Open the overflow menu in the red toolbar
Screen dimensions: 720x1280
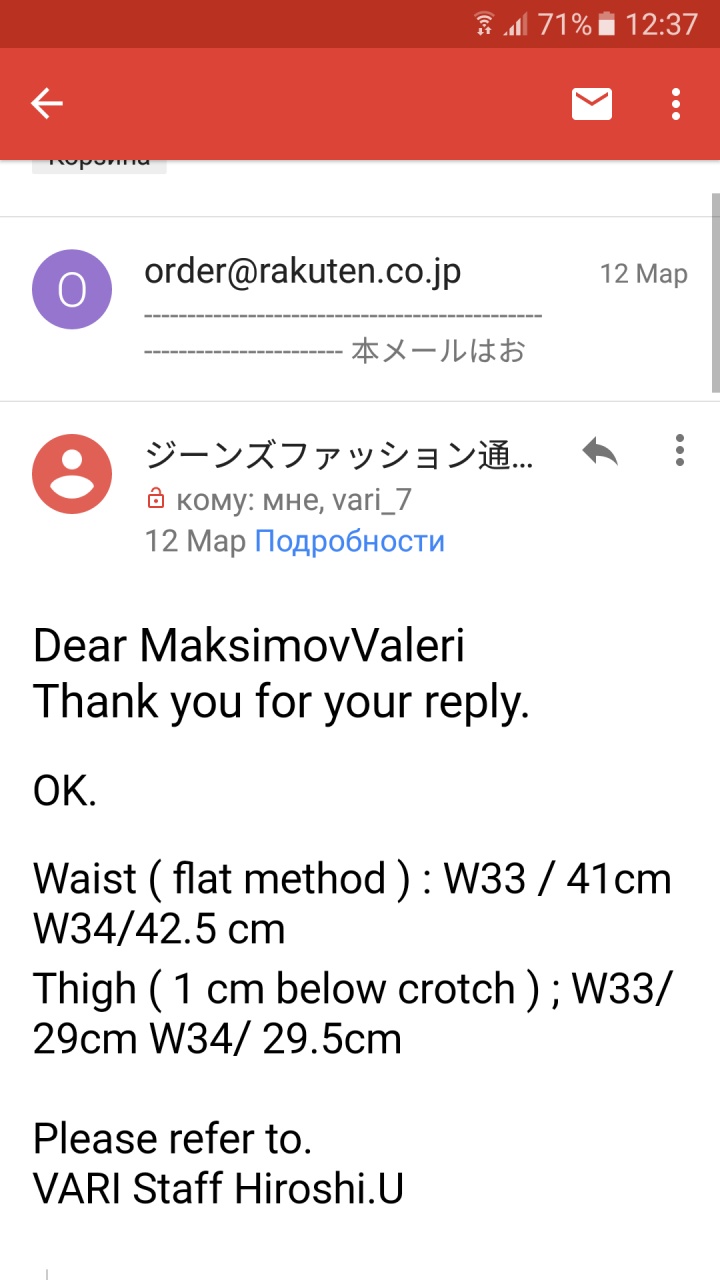(677, 103)
